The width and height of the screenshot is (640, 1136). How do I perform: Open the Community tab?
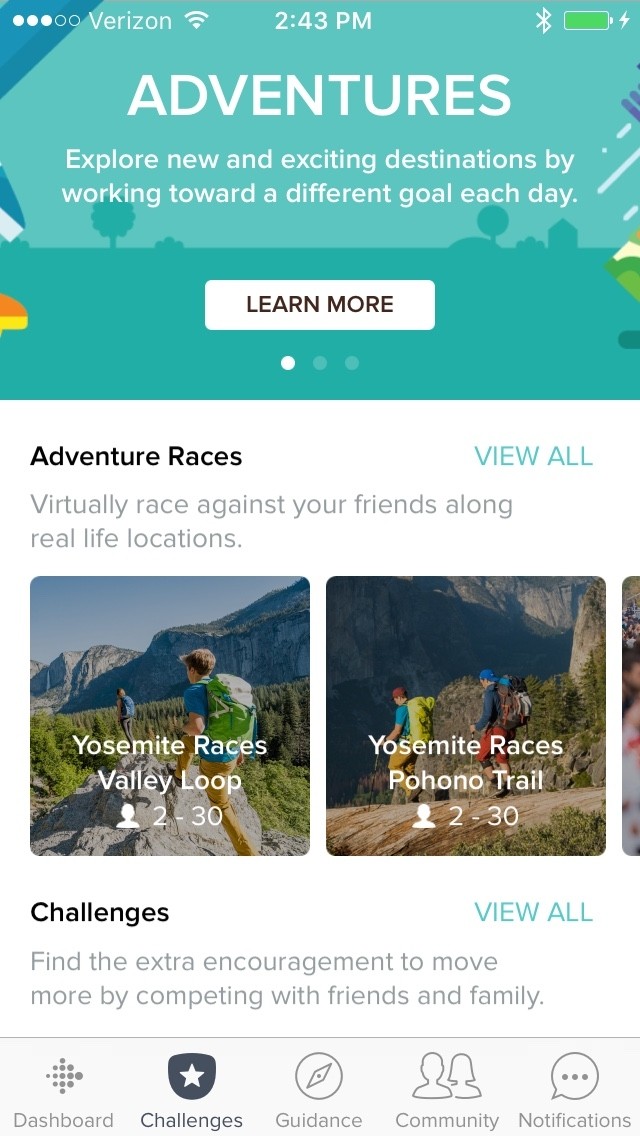click(447, 1090)
